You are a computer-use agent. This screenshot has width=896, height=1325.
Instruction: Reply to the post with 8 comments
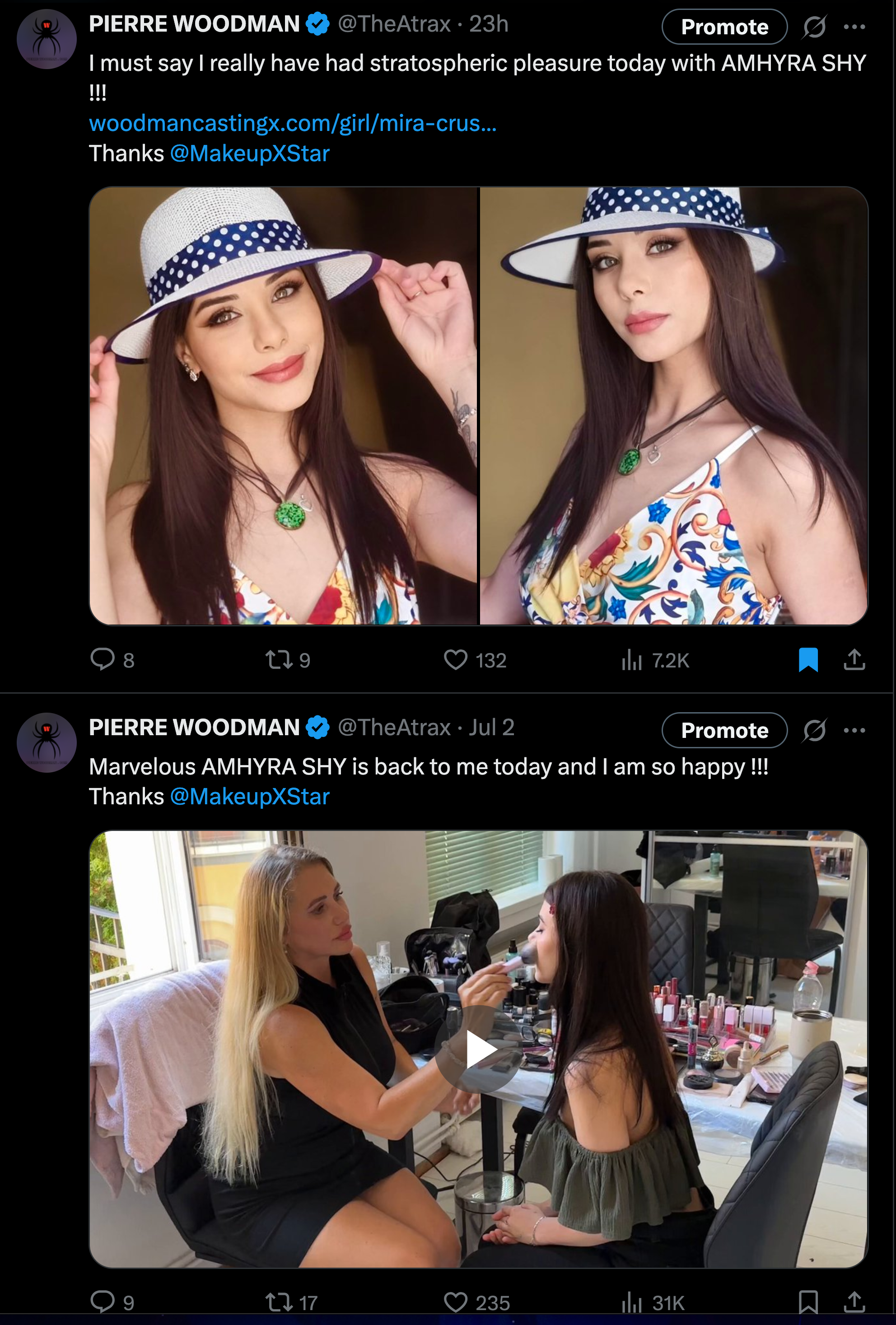(x=103, y=659)
